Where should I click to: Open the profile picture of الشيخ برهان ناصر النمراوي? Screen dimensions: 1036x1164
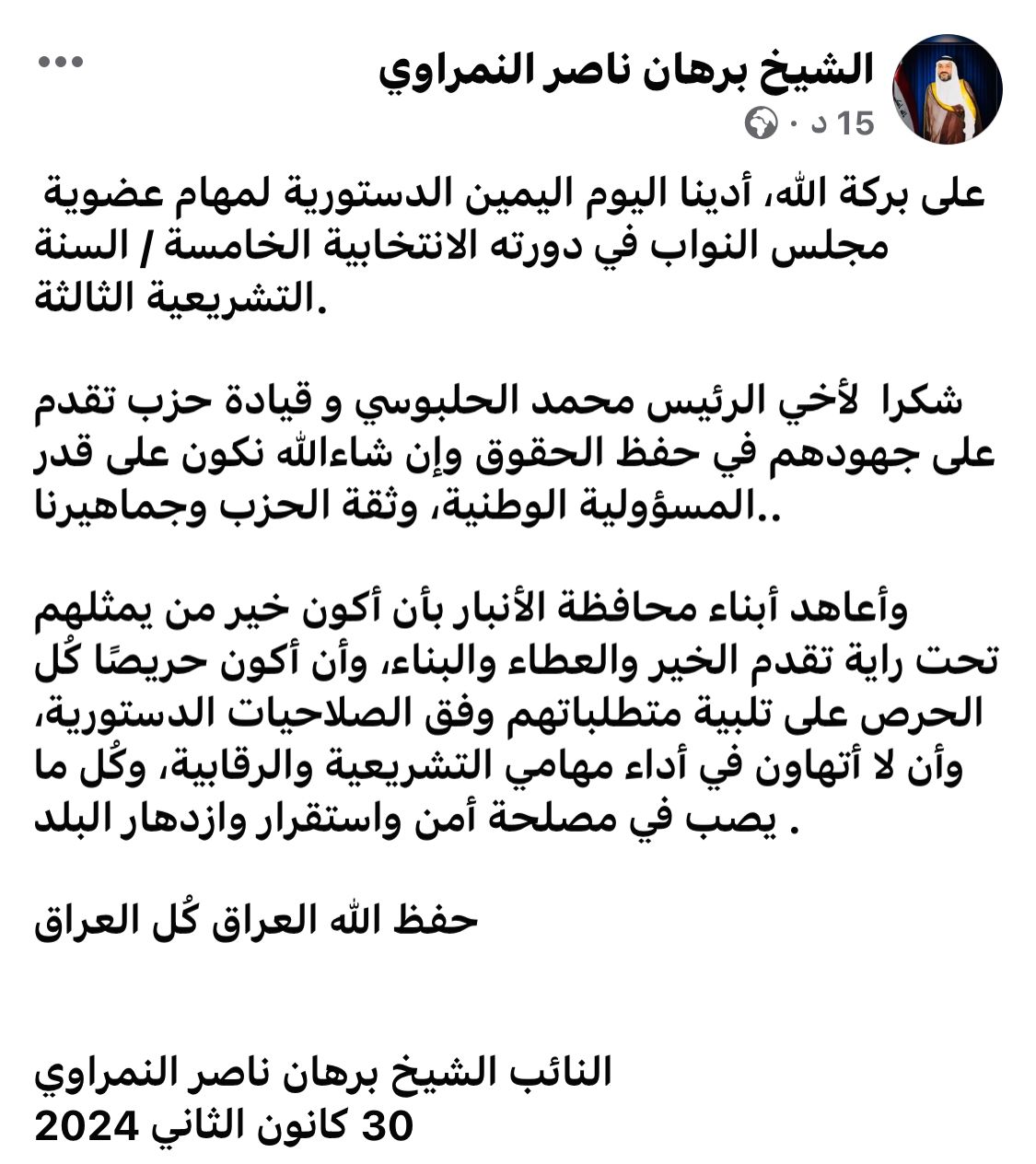[x=948, y=90]
